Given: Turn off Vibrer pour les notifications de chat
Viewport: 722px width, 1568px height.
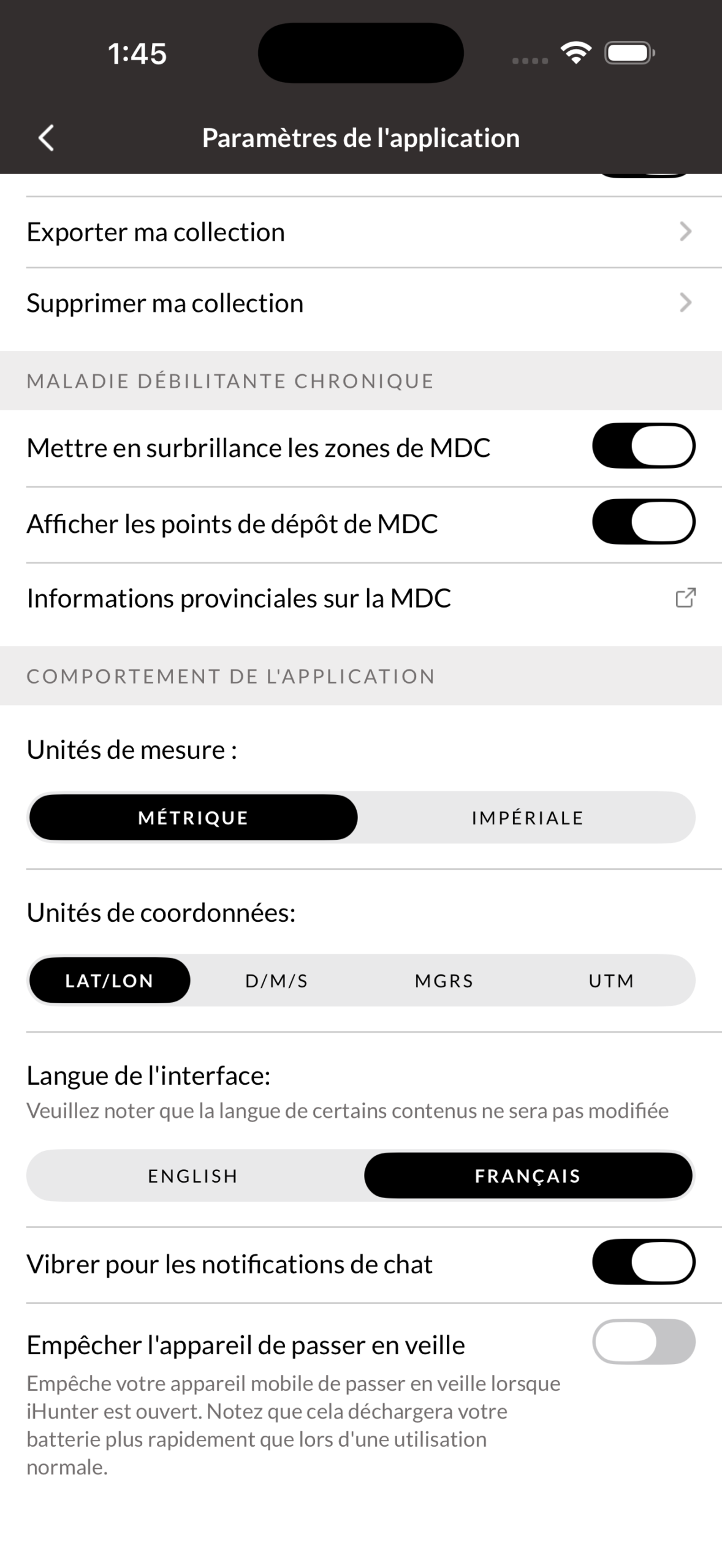Looking at the screenshot, I should click(x=643, y=1262).
